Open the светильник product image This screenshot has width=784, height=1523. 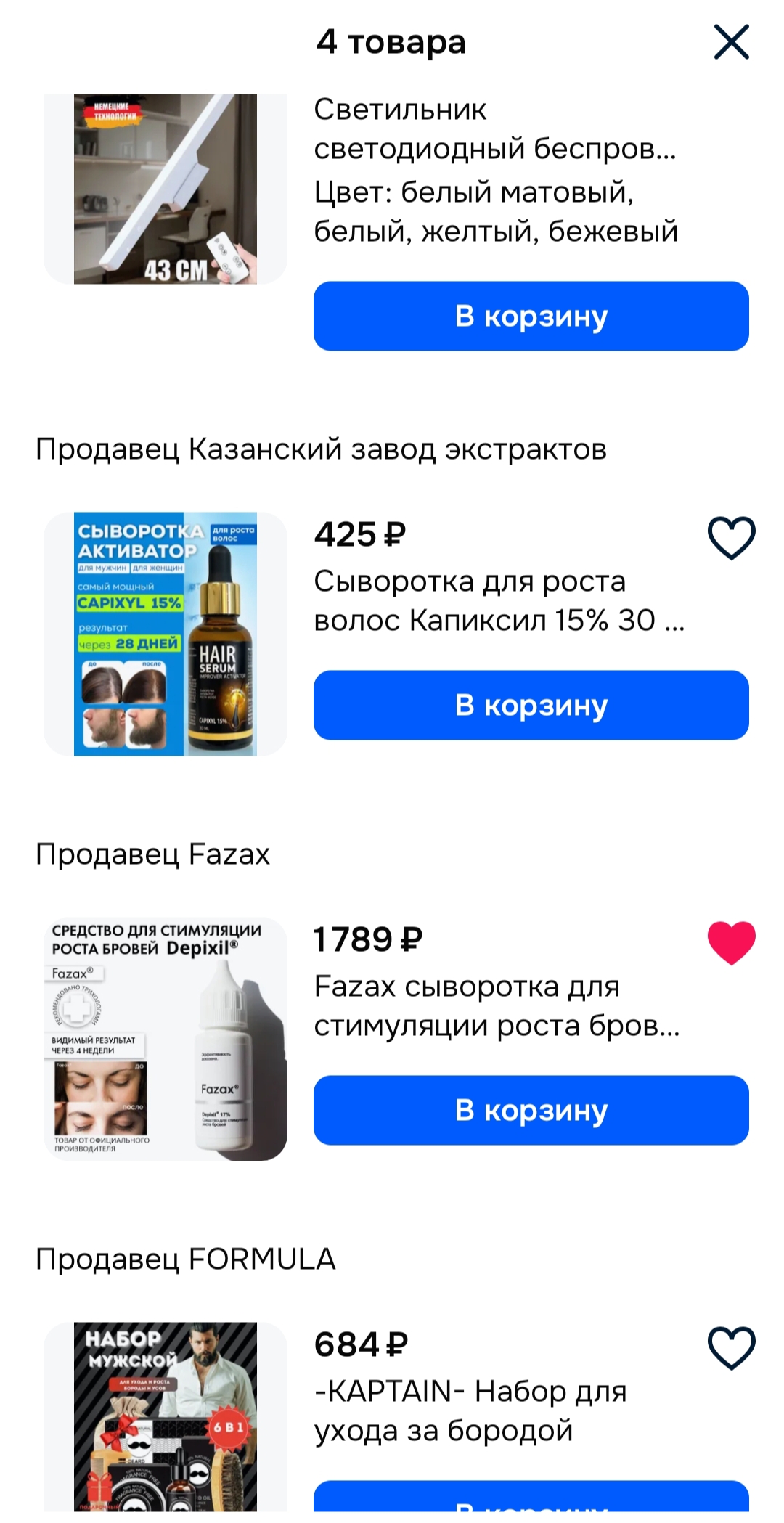click(166, 189)
